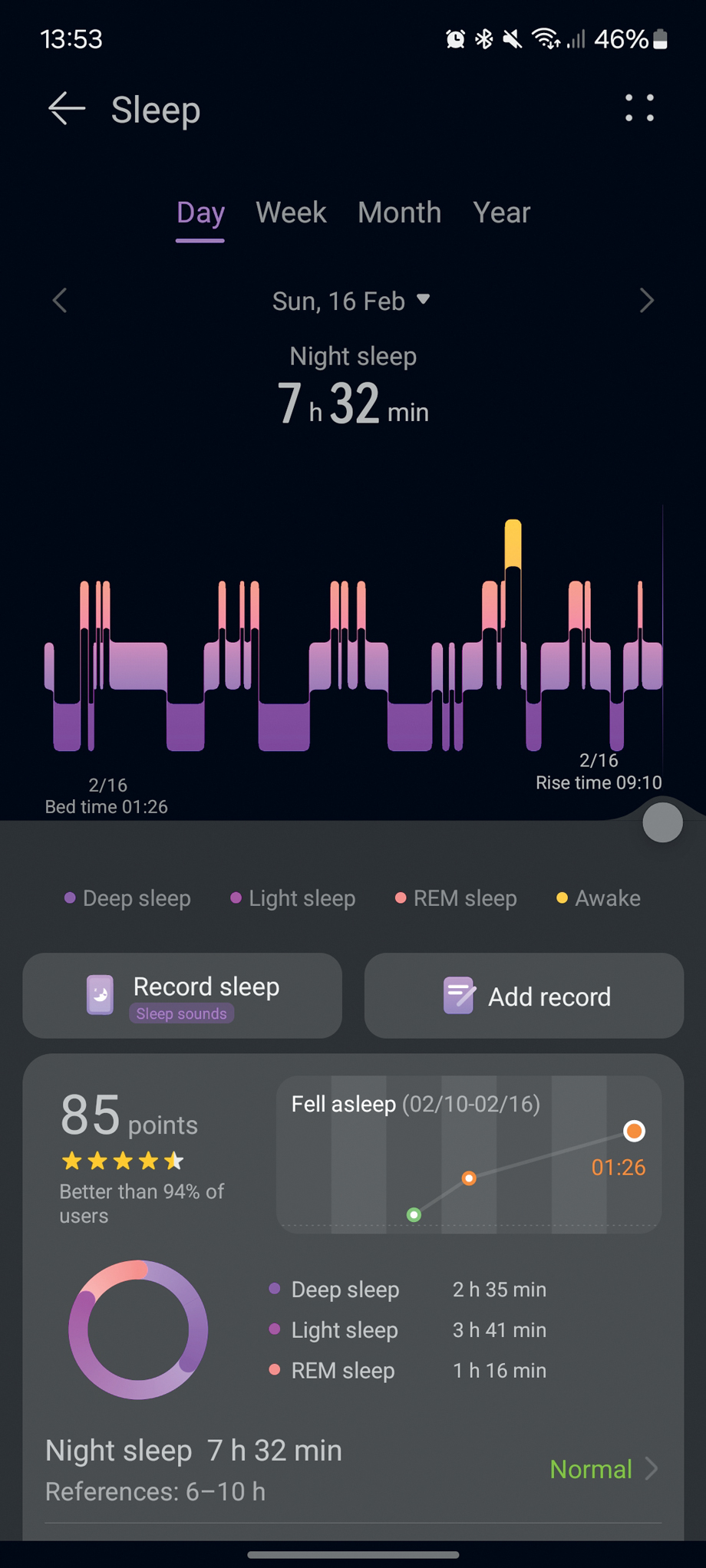Open the Sun, 16 Feb date picker

351,301
